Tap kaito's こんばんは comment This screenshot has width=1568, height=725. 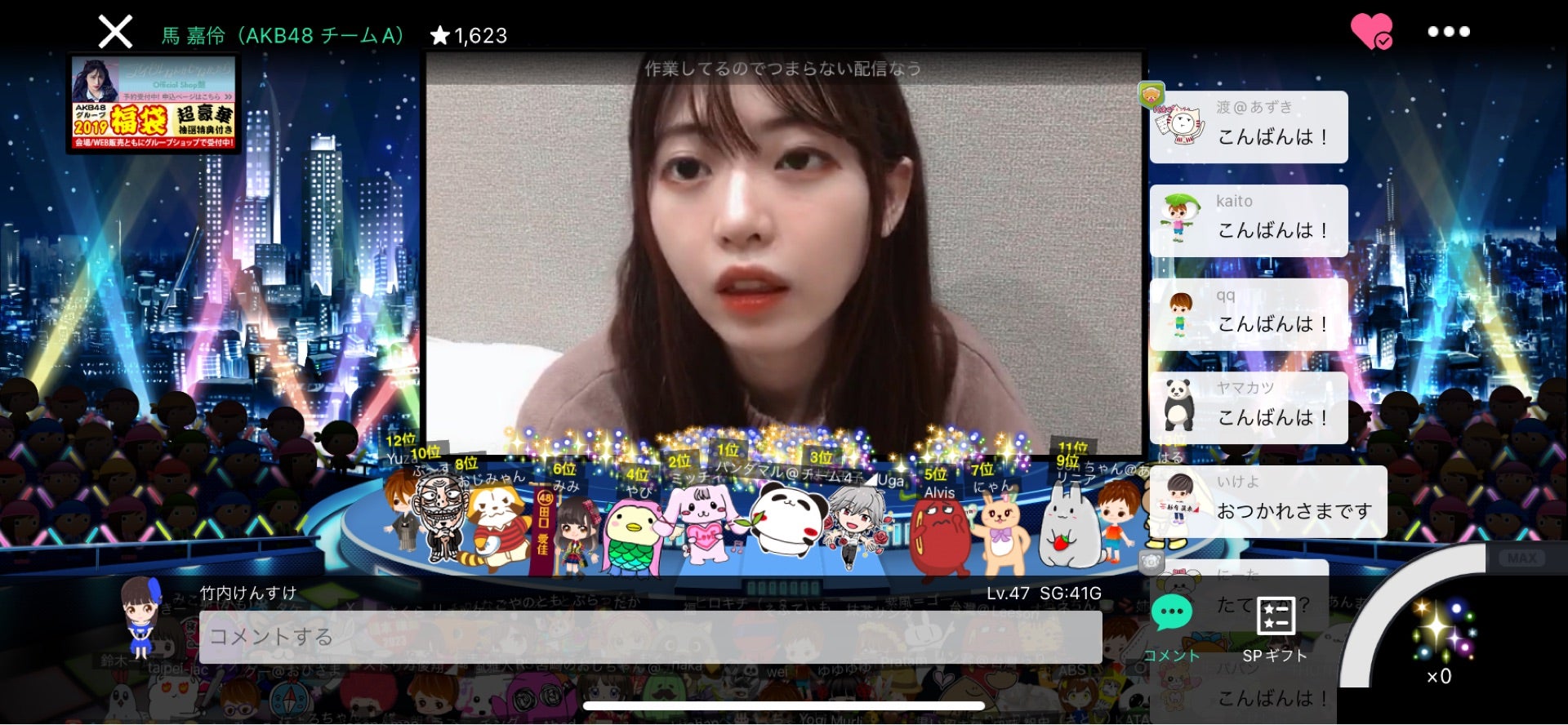tap(1249, 220)
